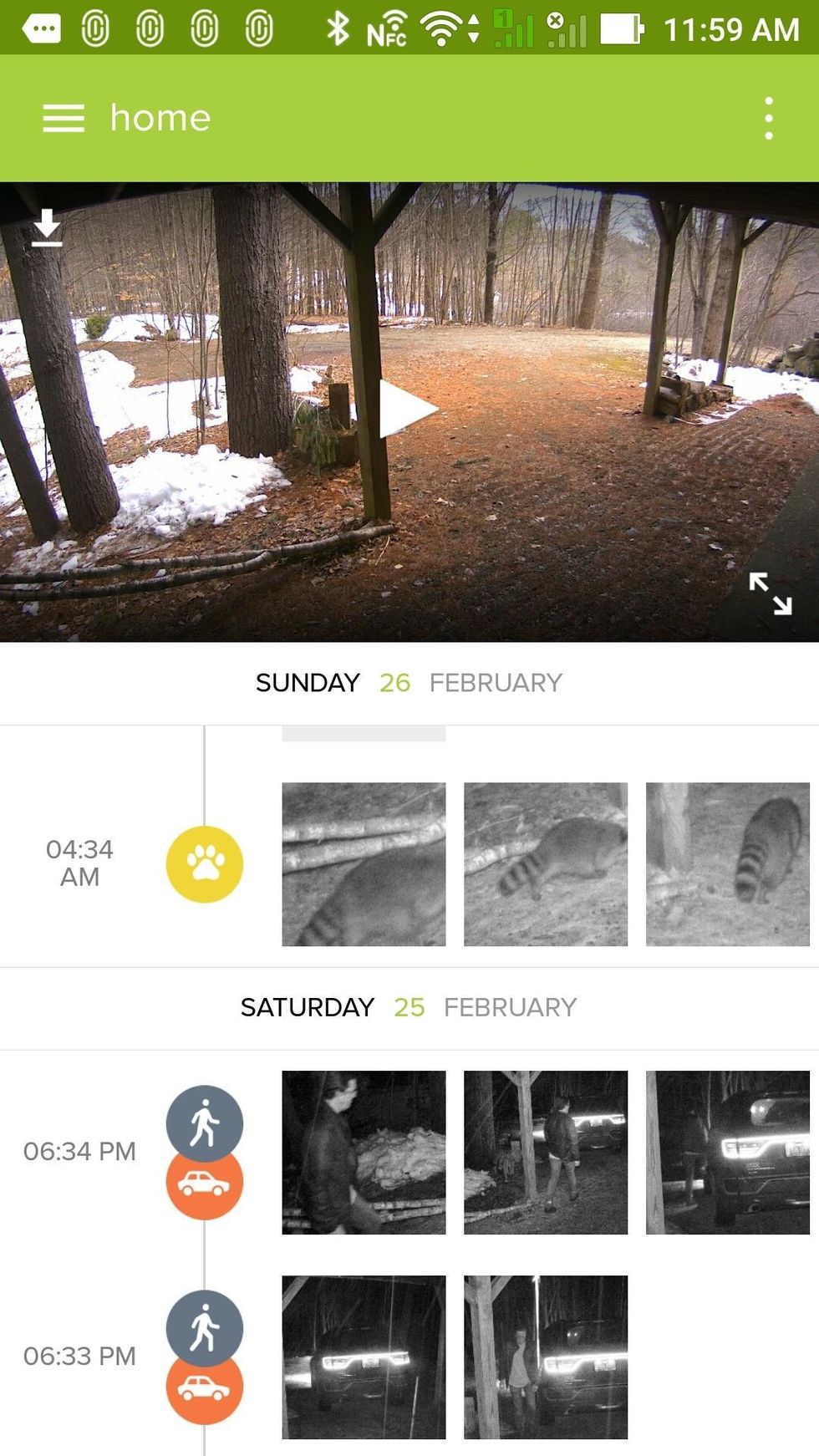Image resolution: width=819 pixels, height=1456 pixels.
Task: Open first 06:34 PM person thumbnail
Action: click(364, 1152)
